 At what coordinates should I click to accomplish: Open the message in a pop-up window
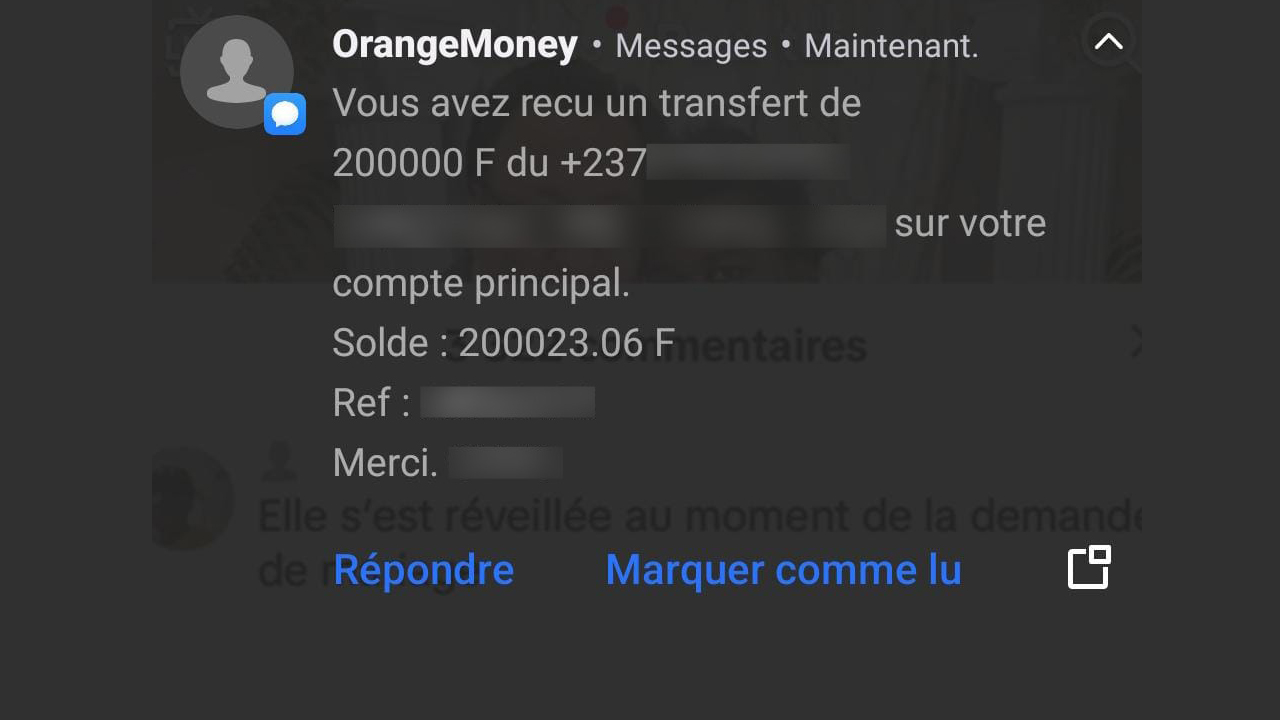coord(1089,568)
